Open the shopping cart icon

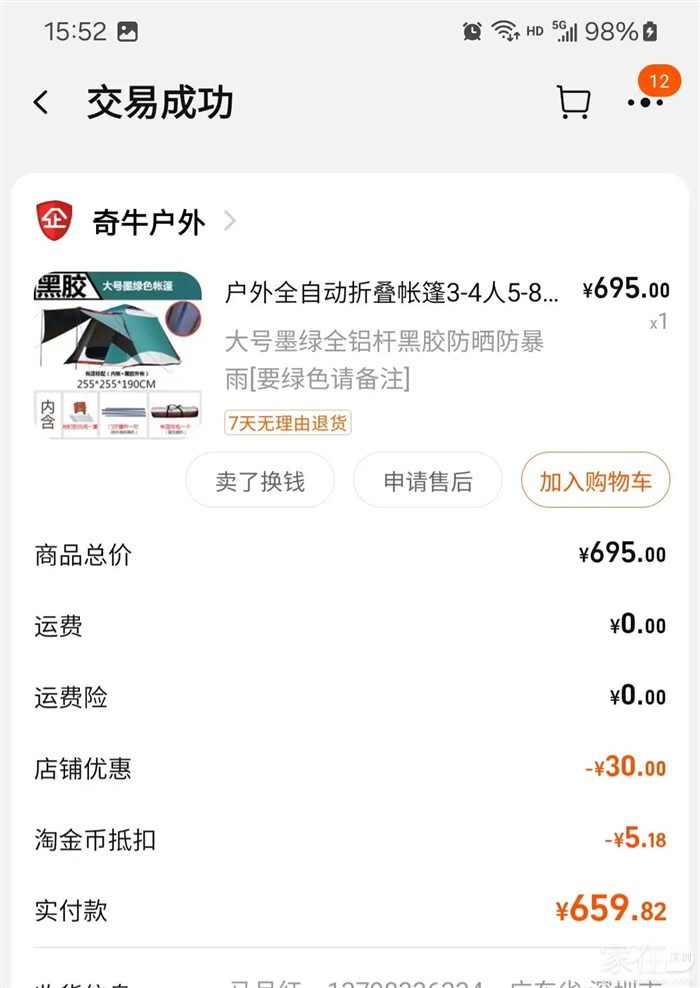[x=573, y=102]
